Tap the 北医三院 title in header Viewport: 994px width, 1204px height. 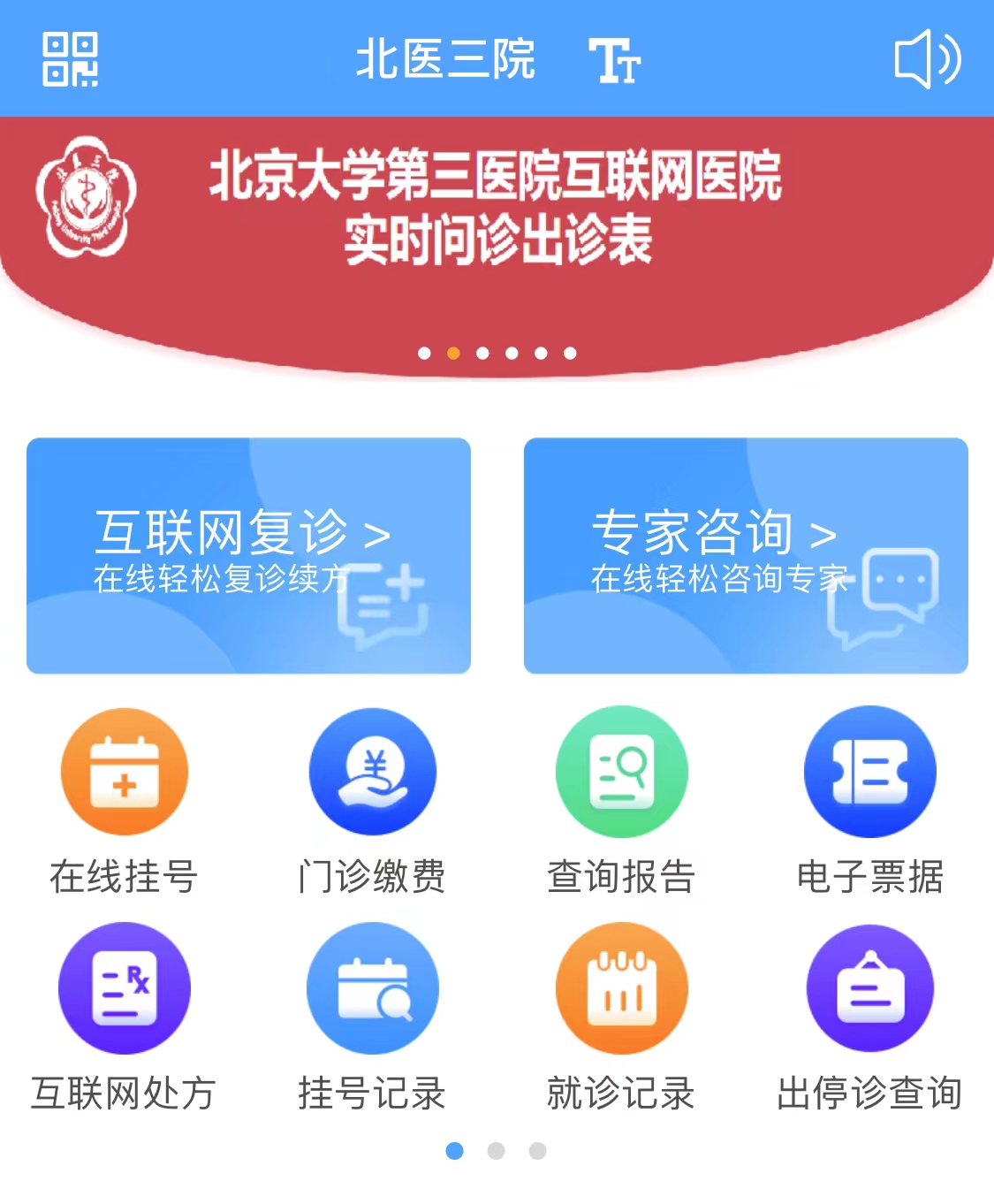point(446,59)
